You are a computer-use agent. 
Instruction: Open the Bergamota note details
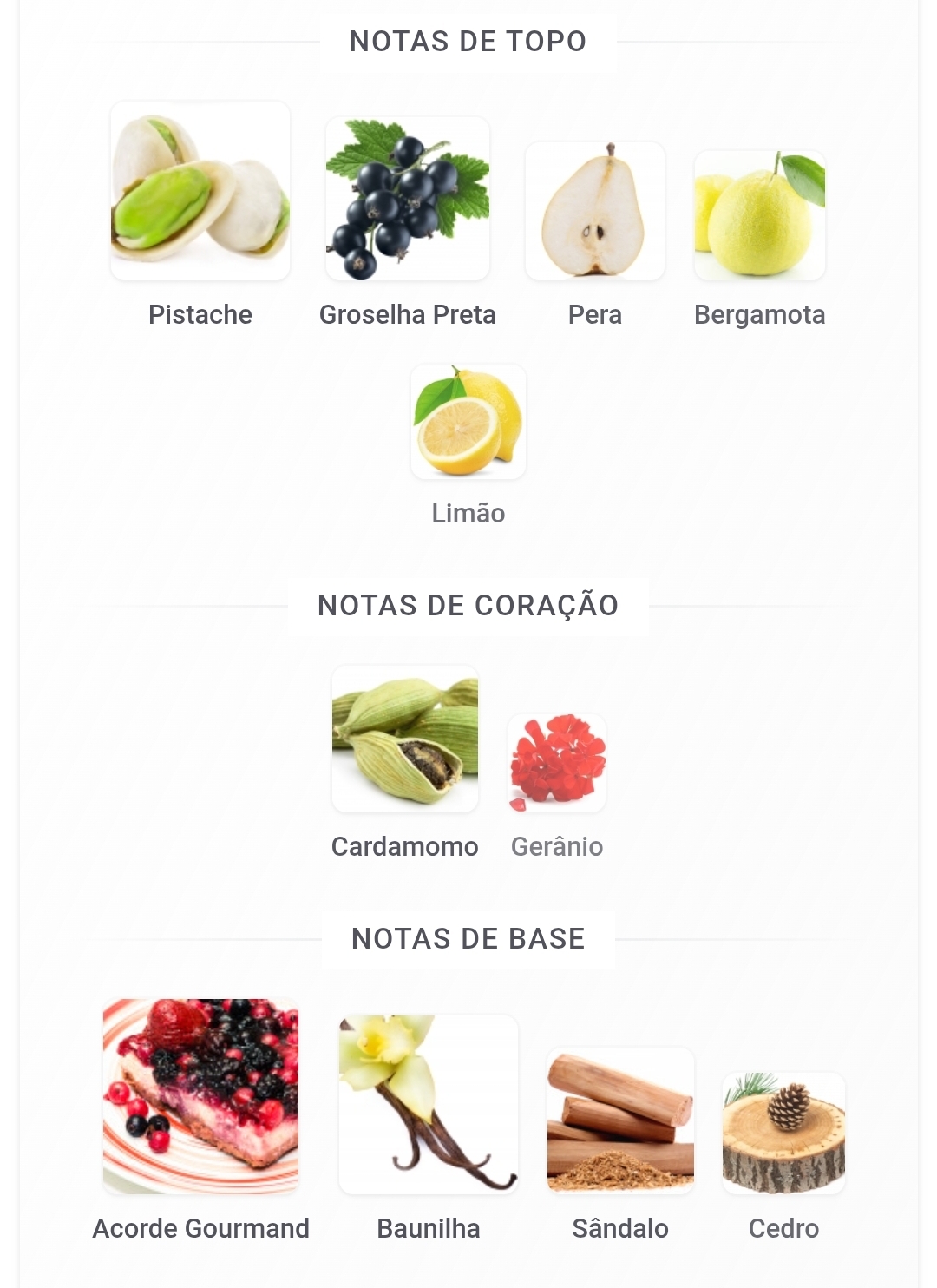[760, 215]
